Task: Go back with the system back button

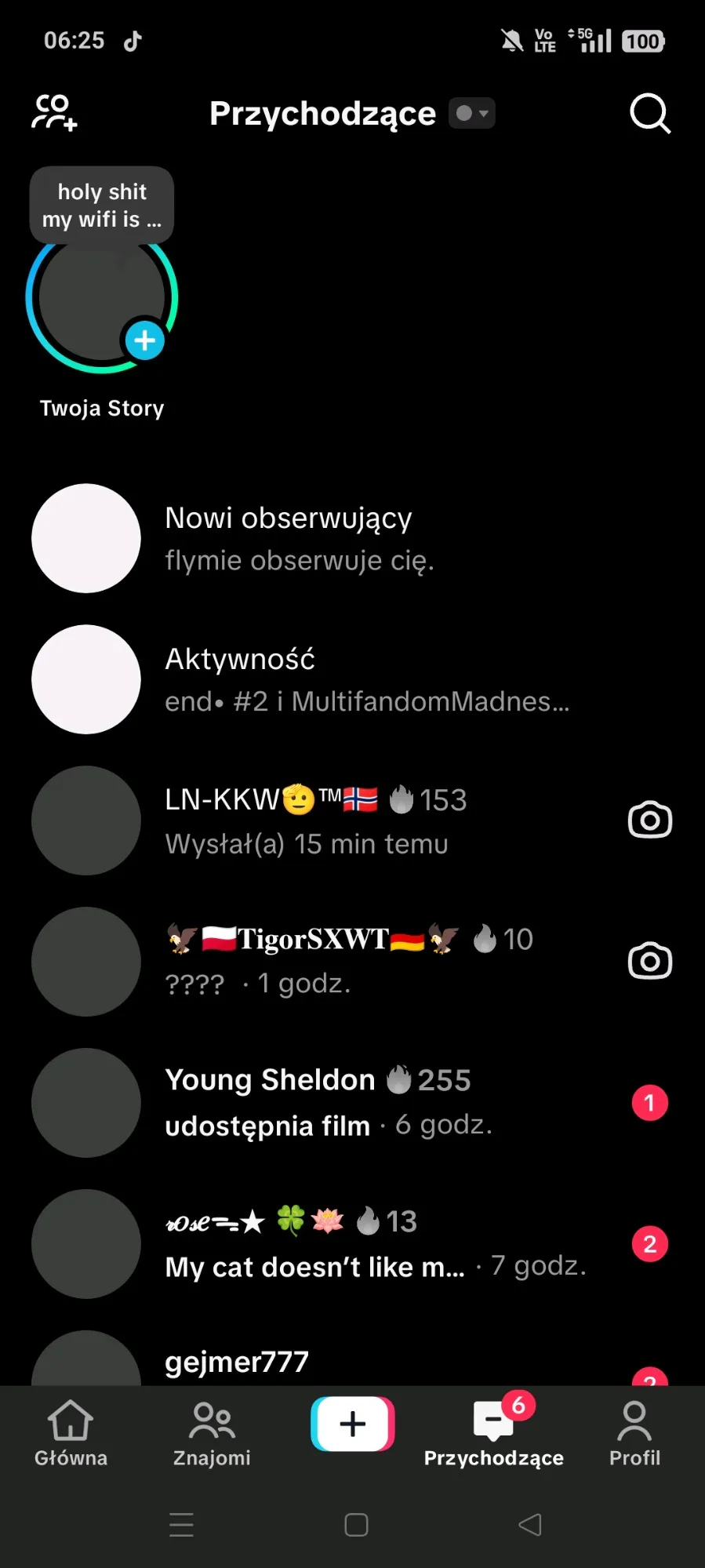Action: coord(530,1525)
